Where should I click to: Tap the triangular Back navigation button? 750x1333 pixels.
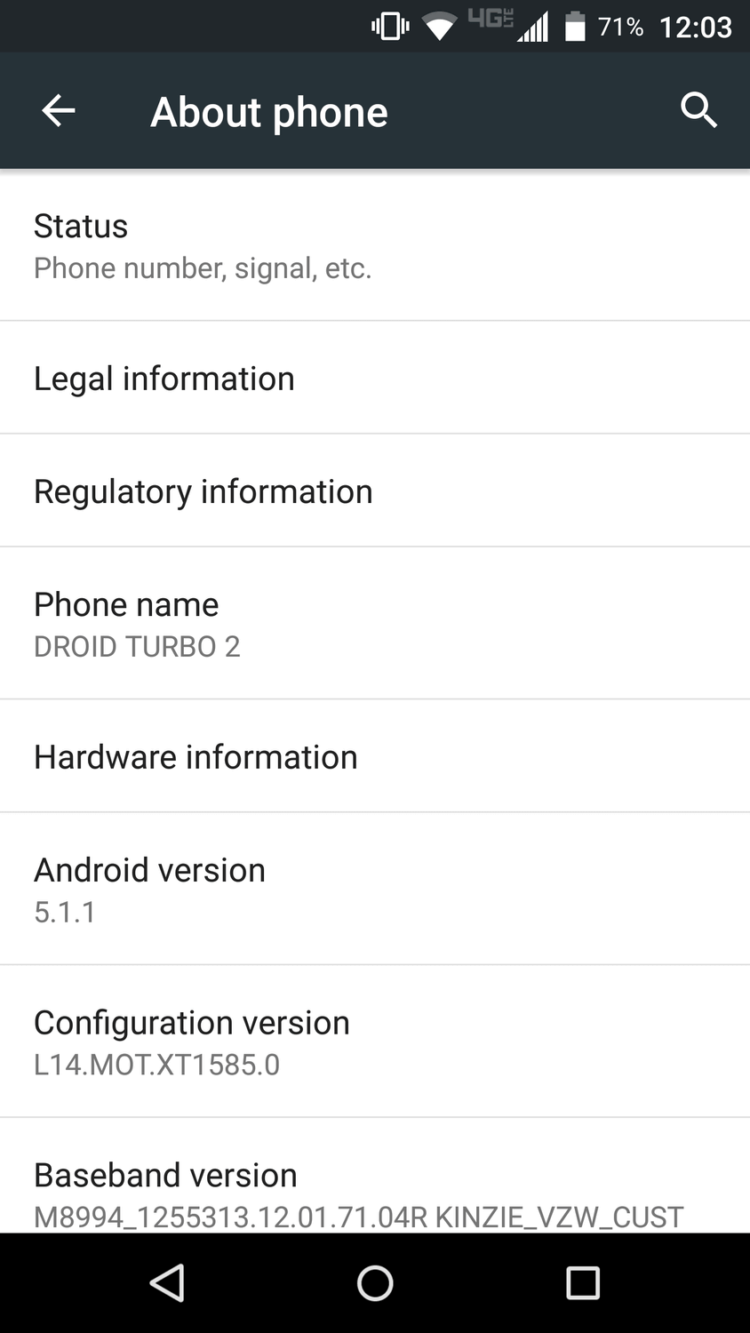pos(166,1283)
